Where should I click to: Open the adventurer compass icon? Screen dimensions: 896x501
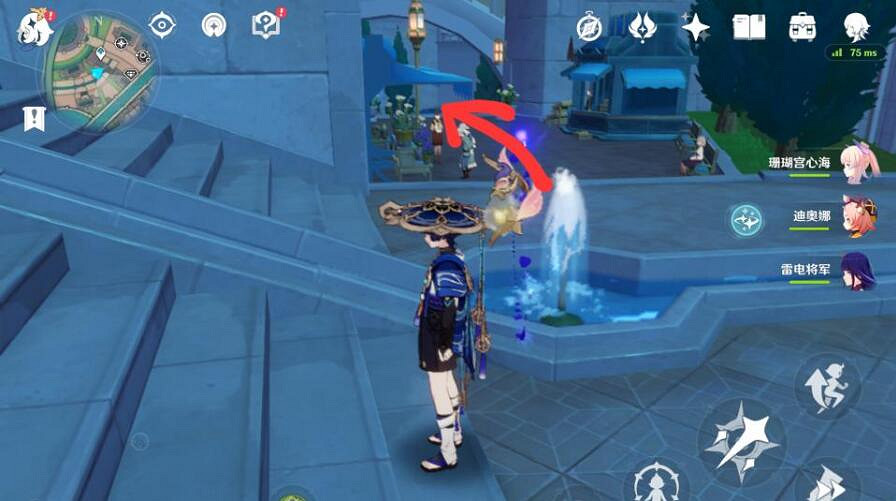tap(589, 27)
